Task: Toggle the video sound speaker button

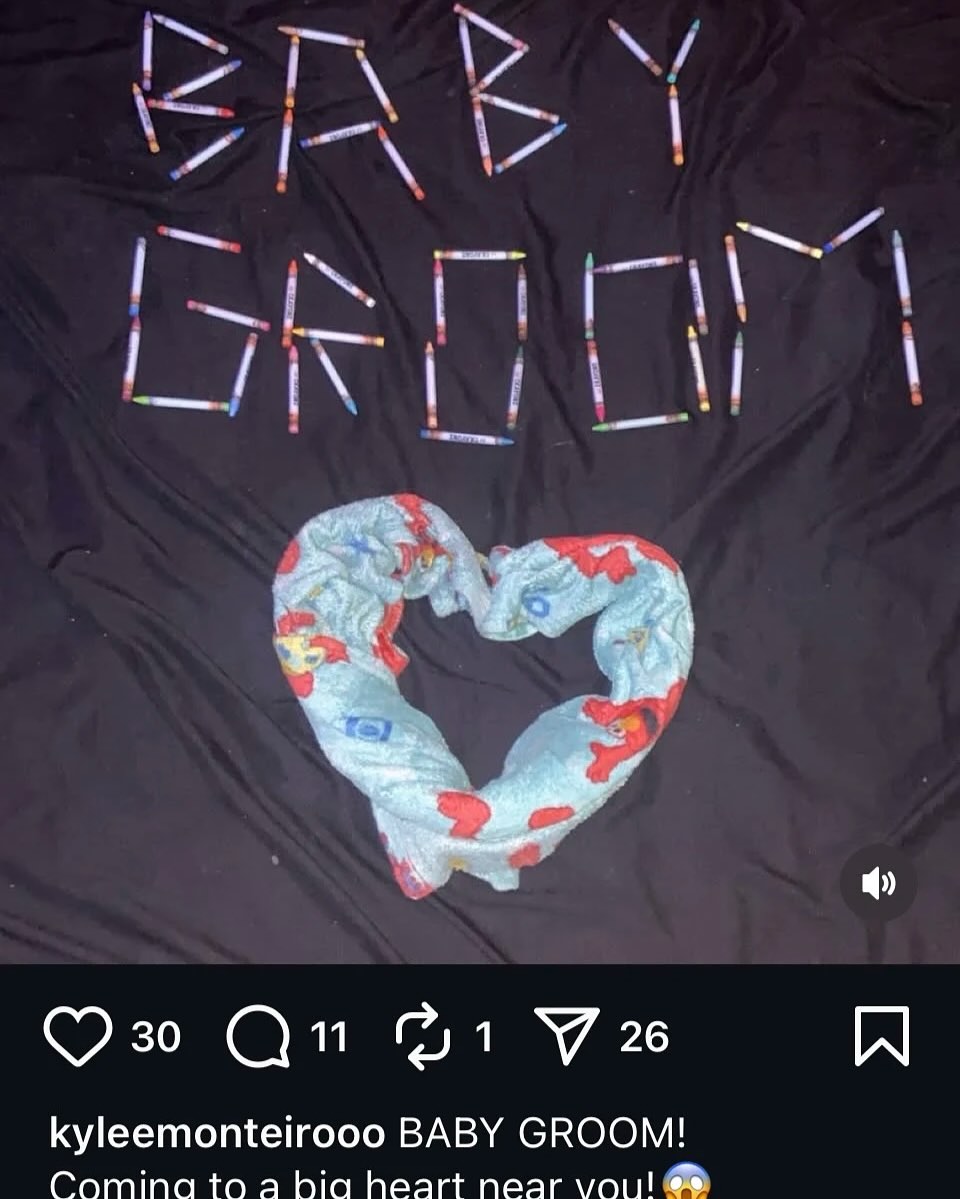Action: click(878, 884)
